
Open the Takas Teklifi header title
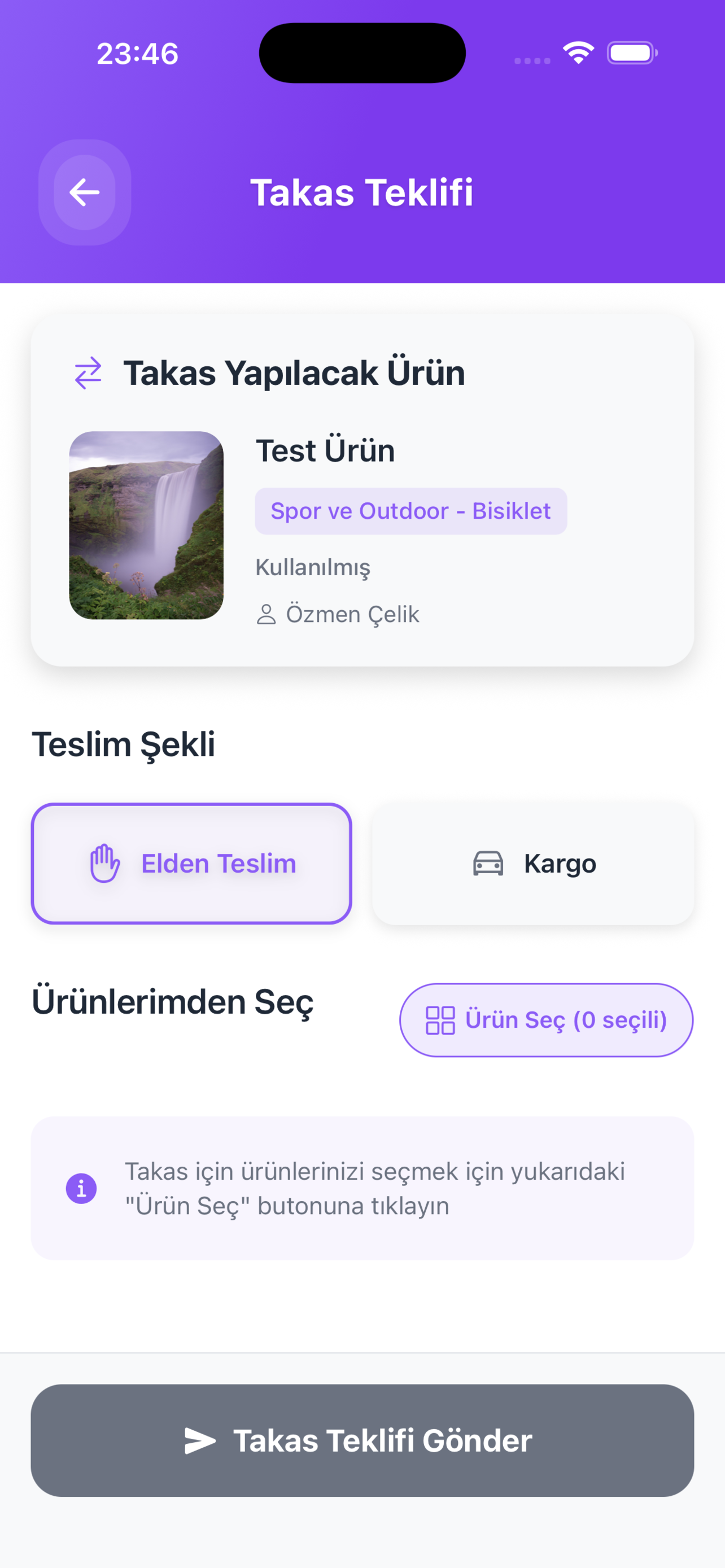coord(363,192)
